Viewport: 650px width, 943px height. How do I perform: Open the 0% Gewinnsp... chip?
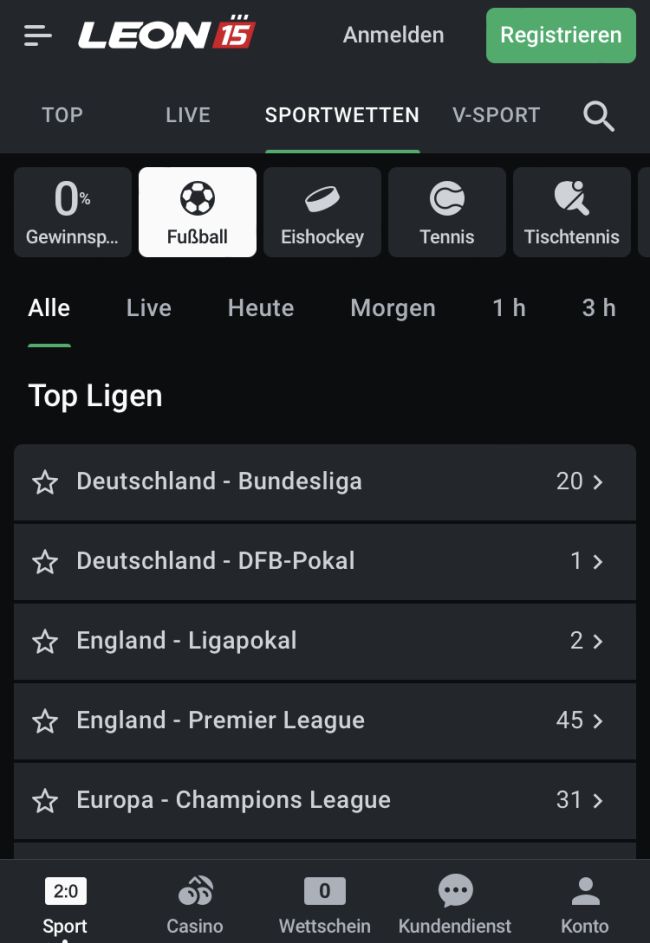pos(72,212)
